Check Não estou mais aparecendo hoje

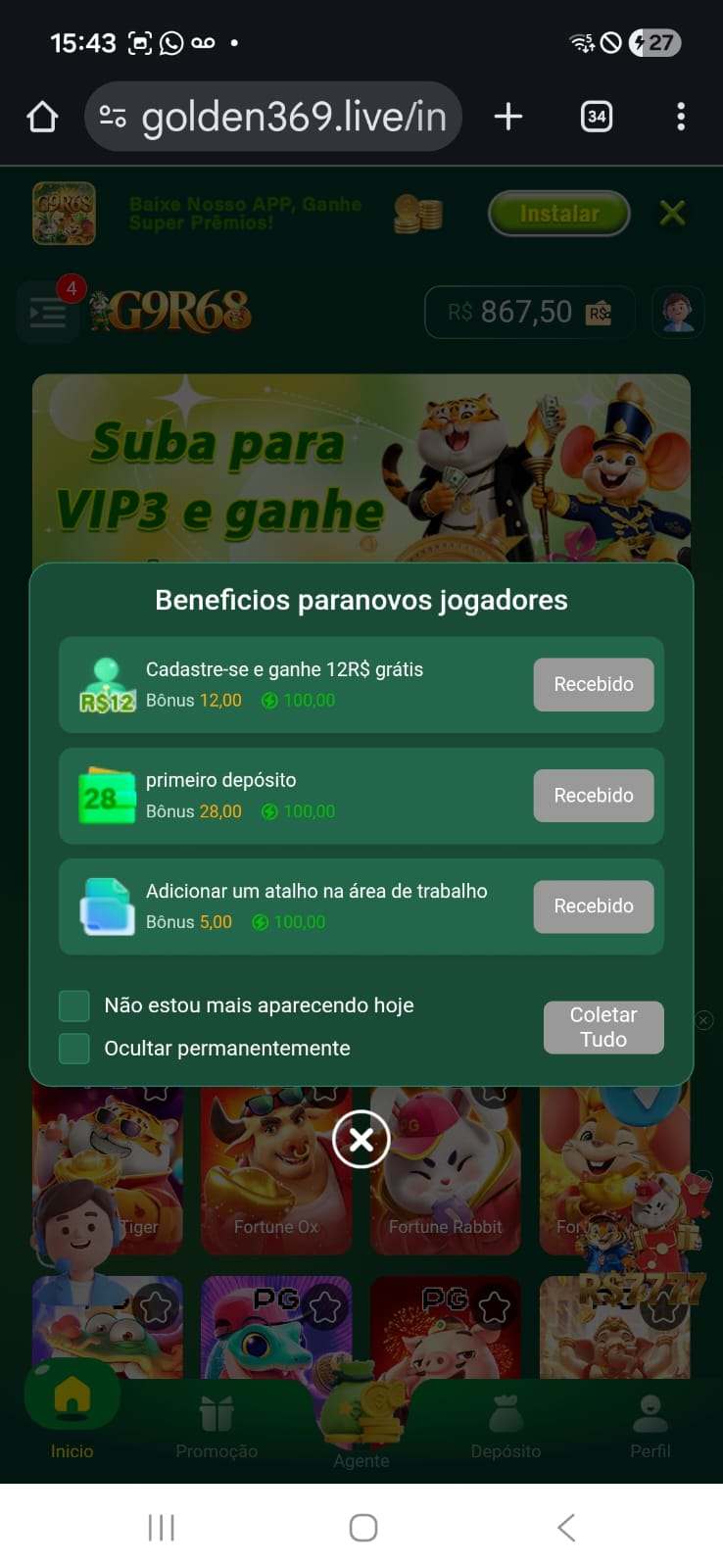pos(74,1005)
